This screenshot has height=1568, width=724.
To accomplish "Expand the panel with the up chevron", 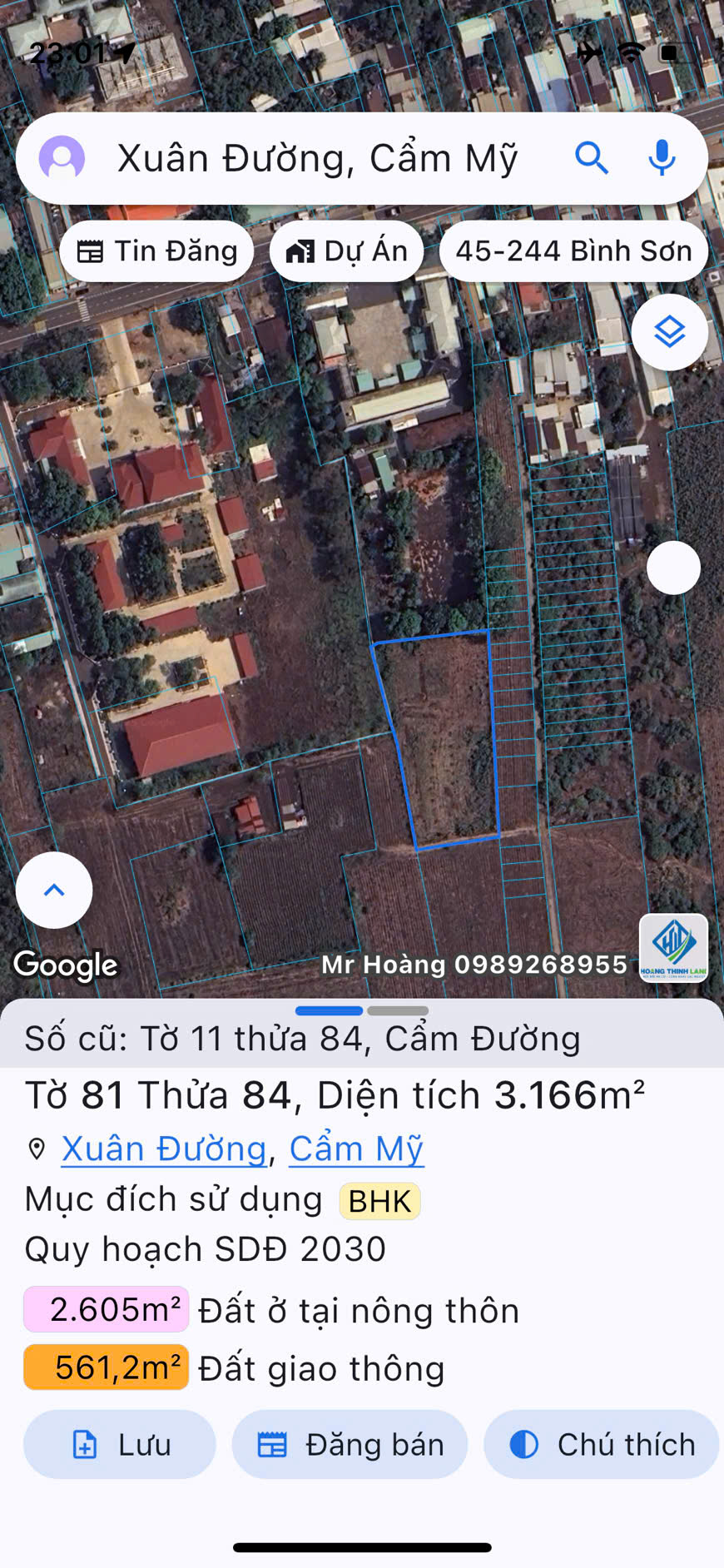I will (x=54, y=891).
